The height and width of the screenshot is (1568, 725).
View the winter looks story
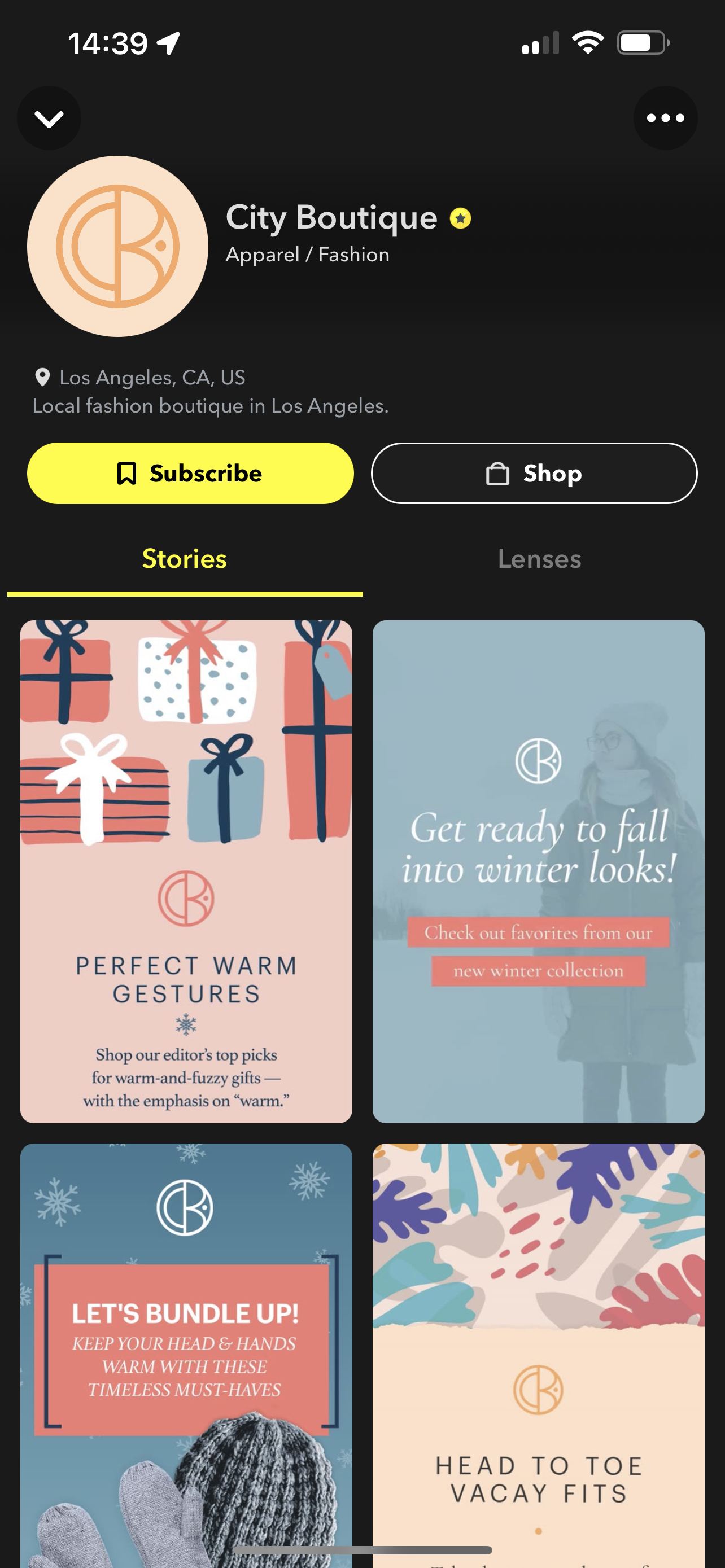[538, 870]
